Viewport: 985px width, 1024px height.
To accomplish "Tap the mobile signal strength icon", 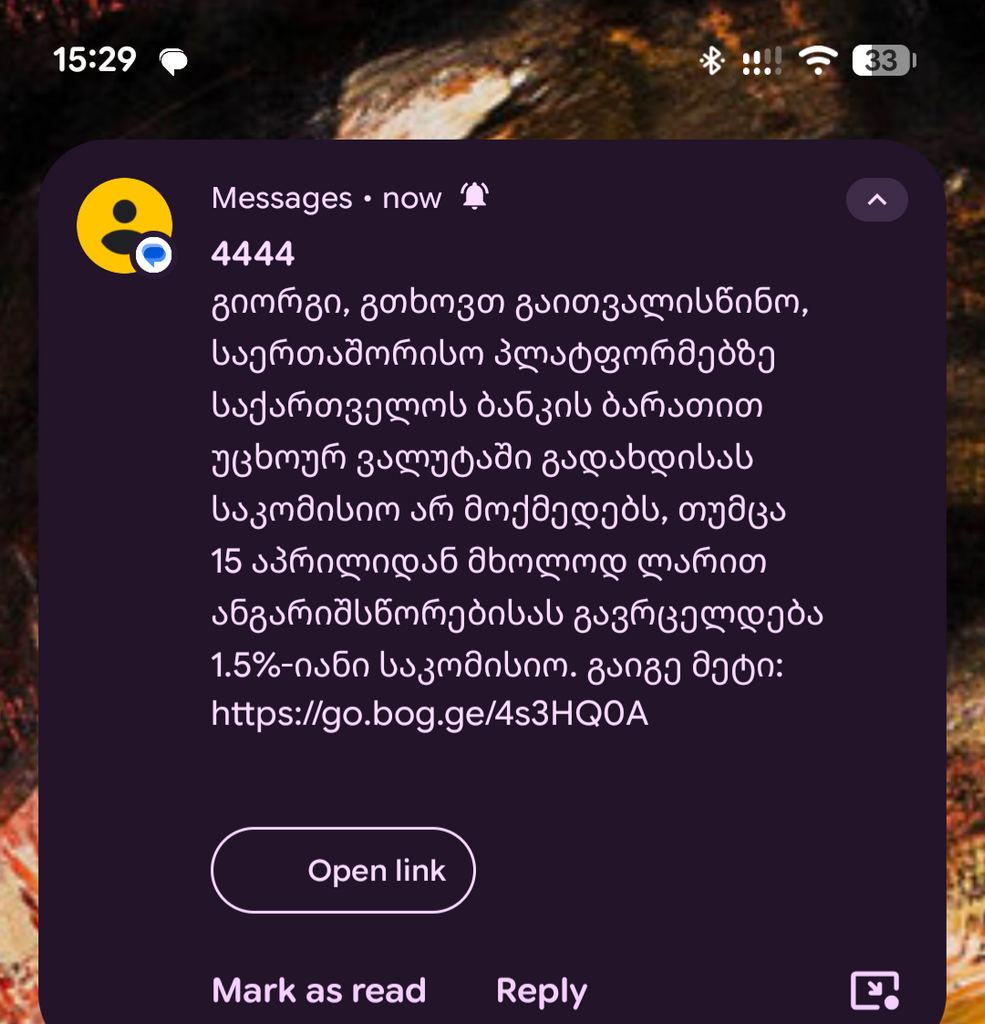I will pos(760,61).
